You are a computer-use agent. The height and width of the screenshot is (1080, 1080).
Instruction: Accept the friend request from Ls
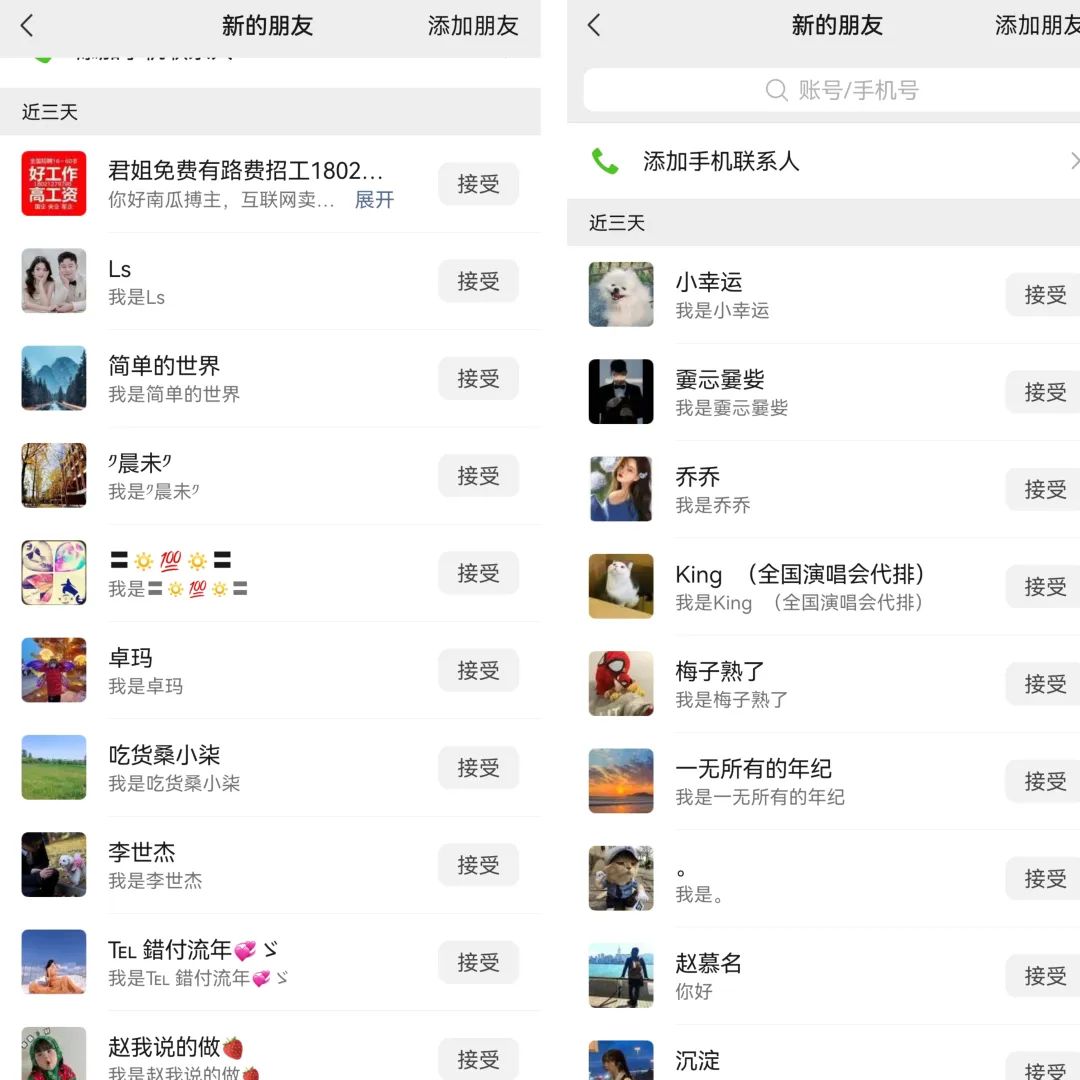click(478, 282)
